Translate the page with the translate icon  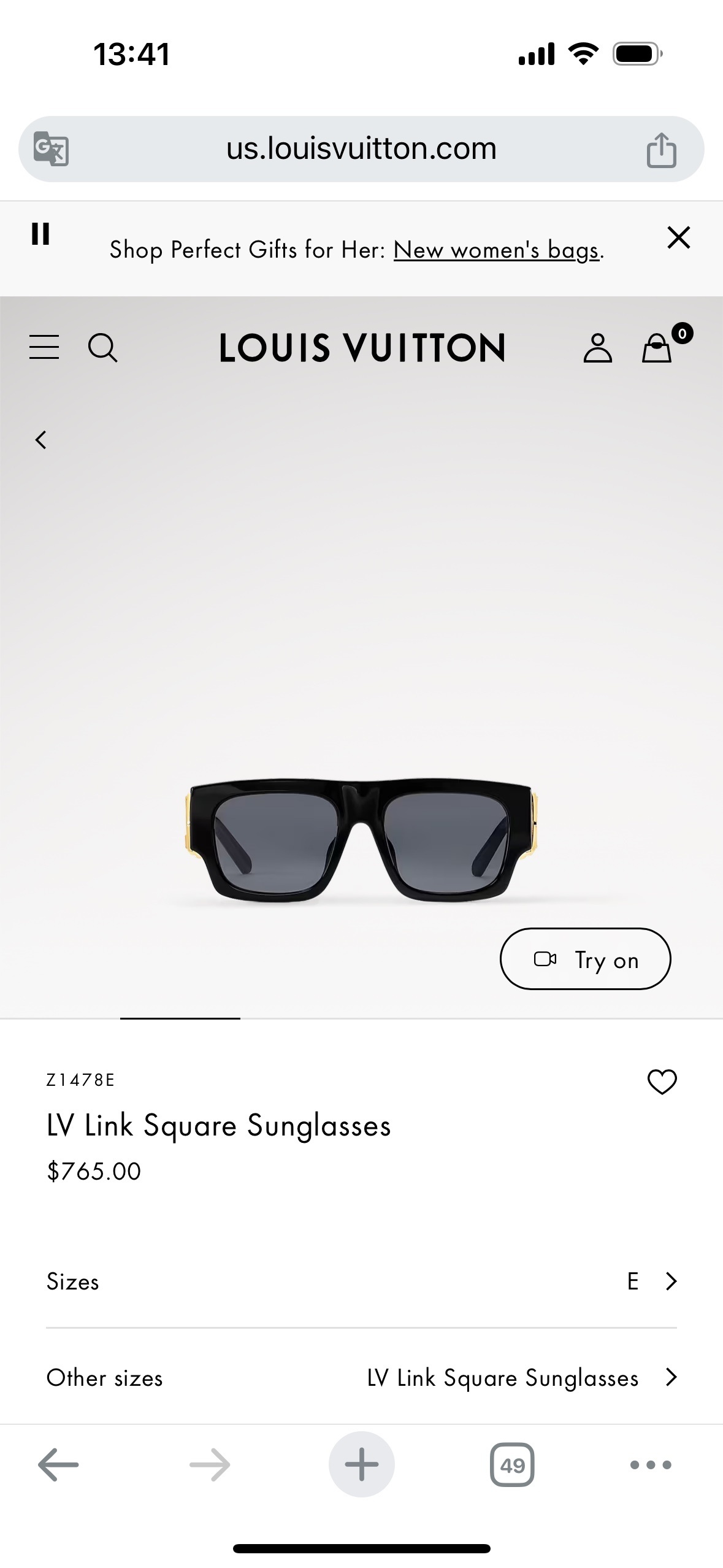(x=51, y=149)
